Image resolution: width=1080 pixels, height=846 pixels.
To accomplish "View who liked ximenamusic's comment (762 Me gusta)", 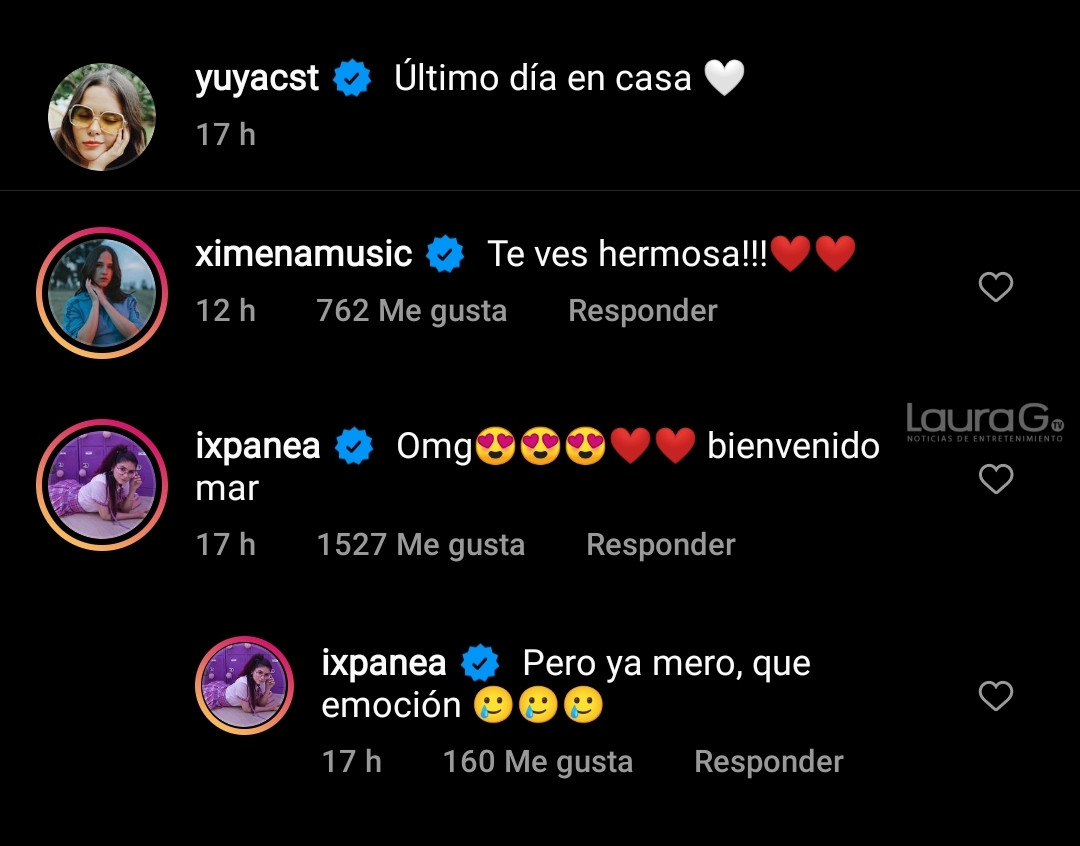I will point(411,311).
